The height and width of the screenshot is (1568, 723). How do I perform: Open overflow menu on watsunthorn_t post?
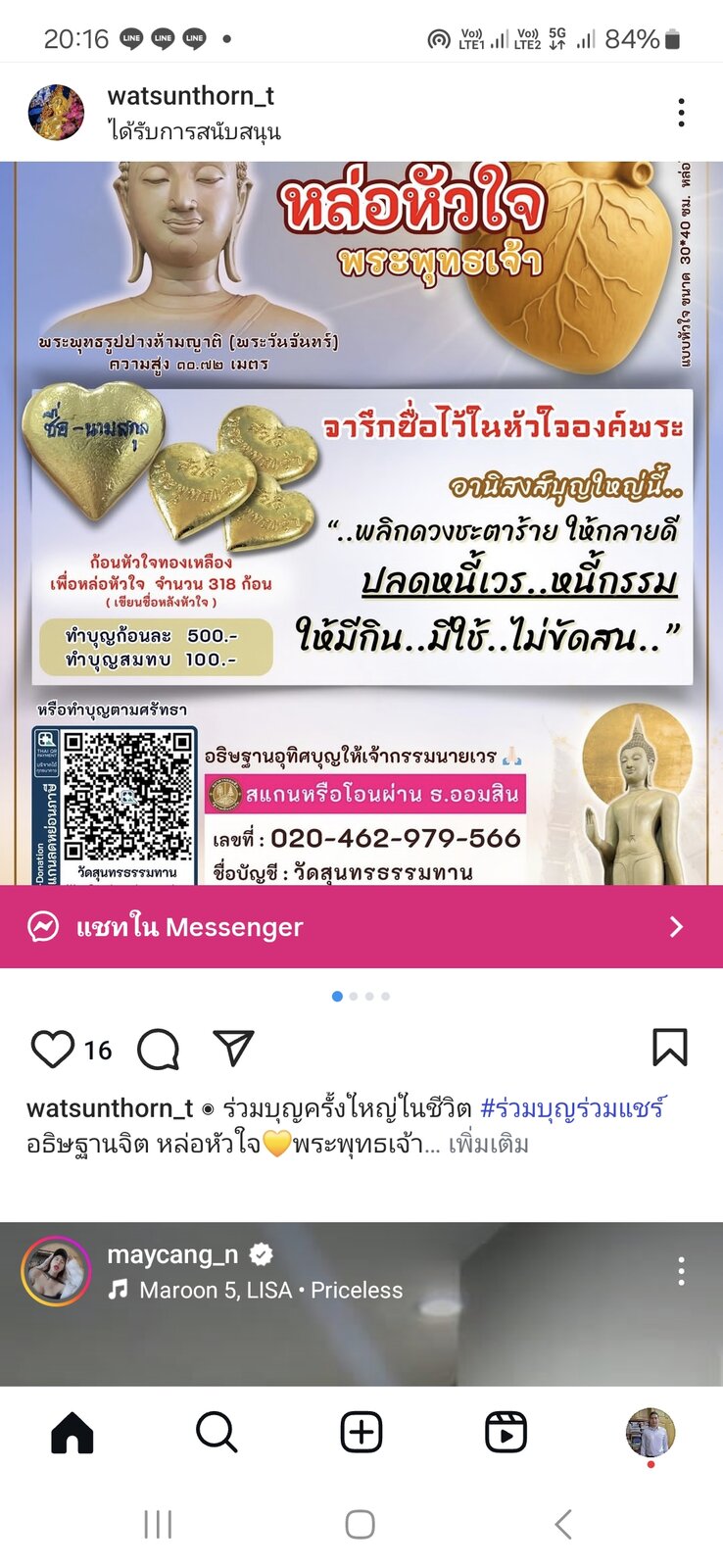point(681,113)
